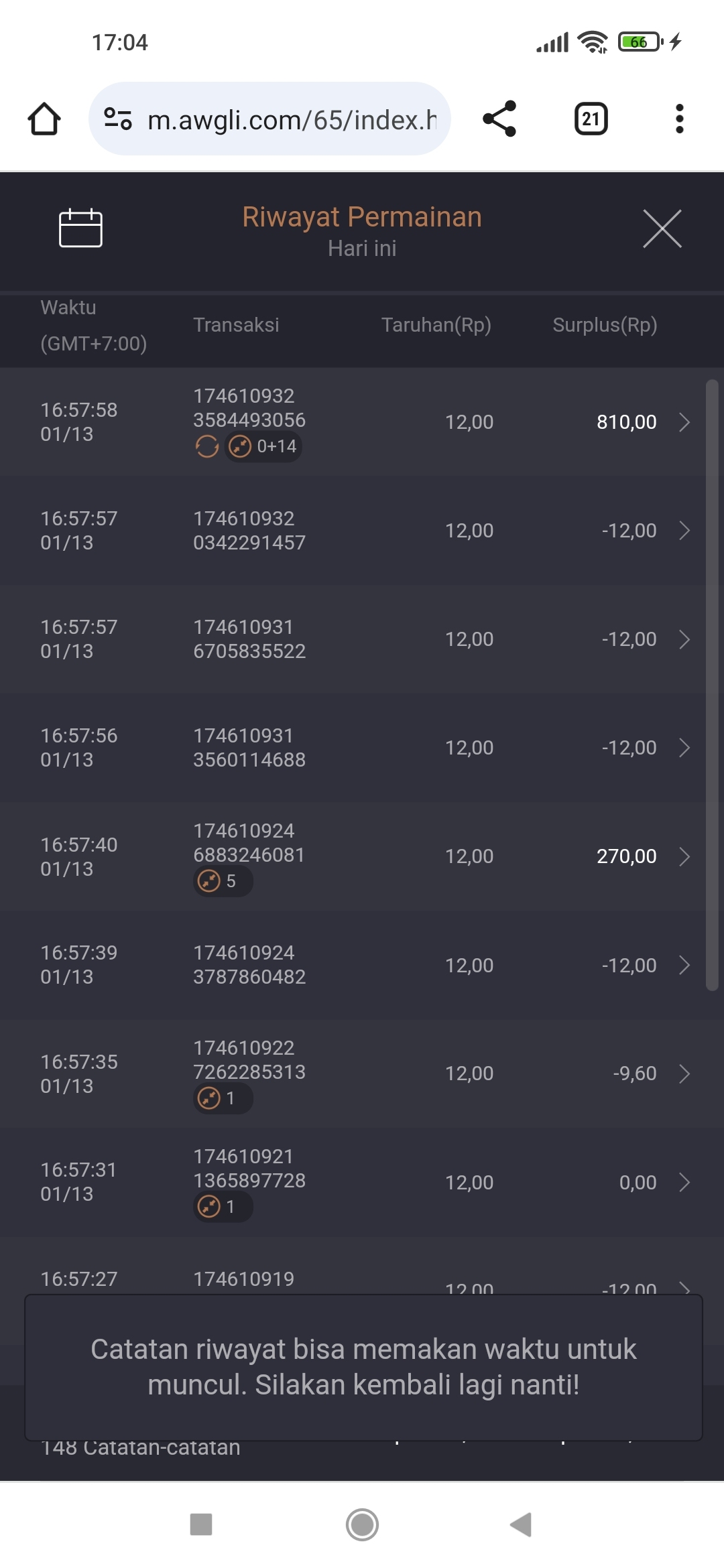Close the Riwayat Permainan panel
This screenshot has height=1568, width=724.
point(662,228)
